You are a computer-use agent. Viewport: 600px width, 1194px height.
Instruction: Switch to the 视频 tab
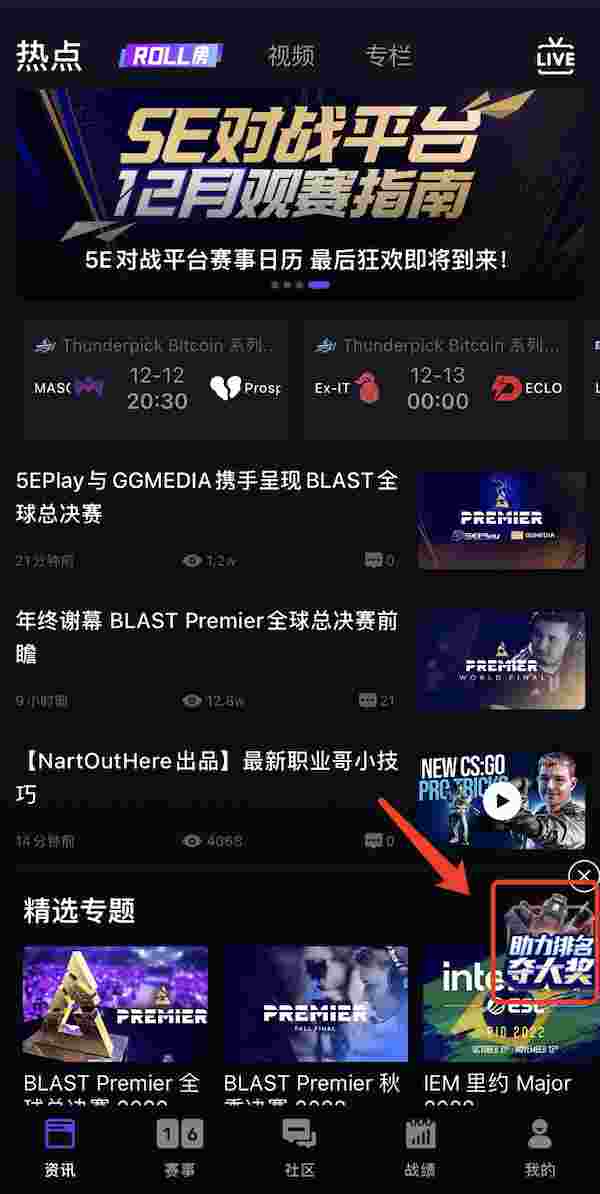coord(291,56)
